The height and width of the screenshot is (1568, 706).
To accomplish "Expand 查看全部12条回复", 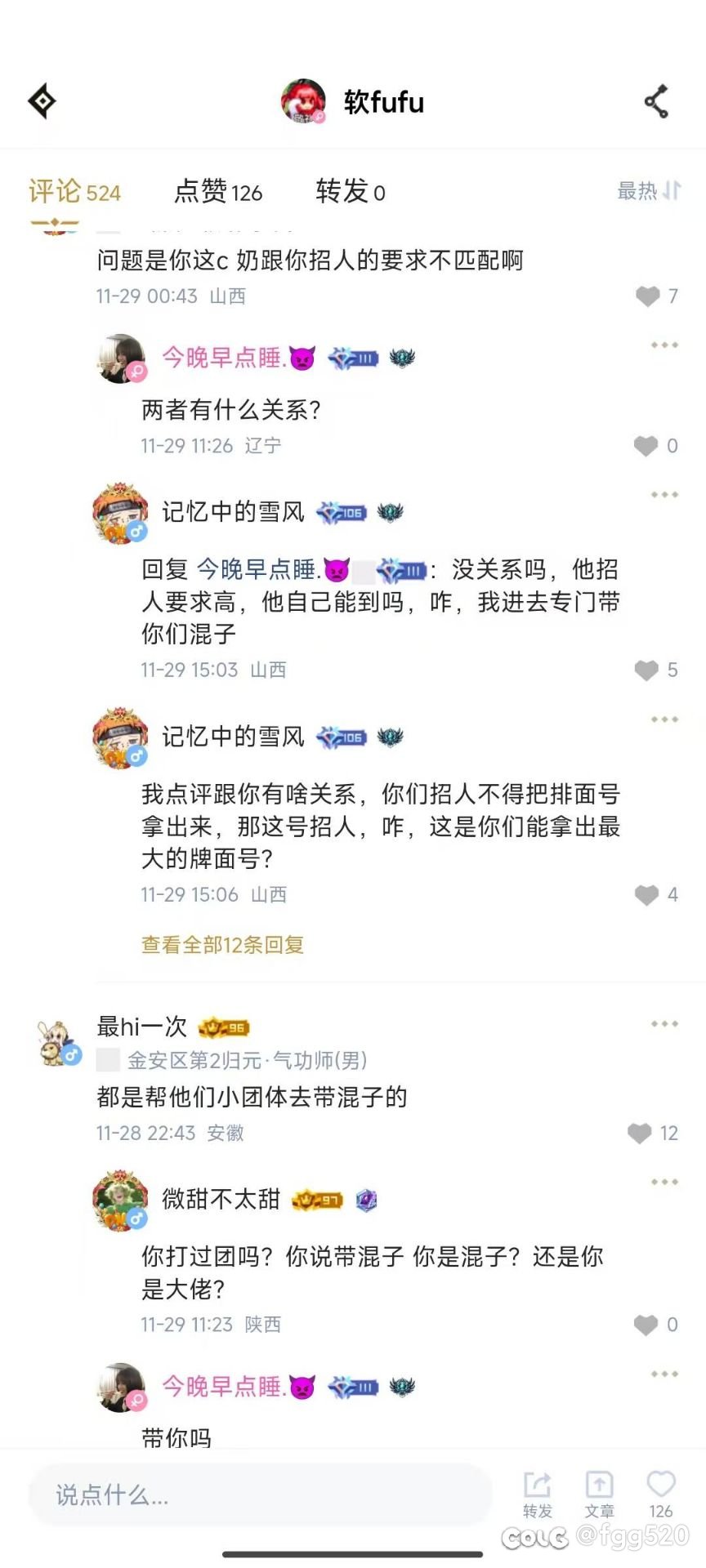I will point(222,945).
